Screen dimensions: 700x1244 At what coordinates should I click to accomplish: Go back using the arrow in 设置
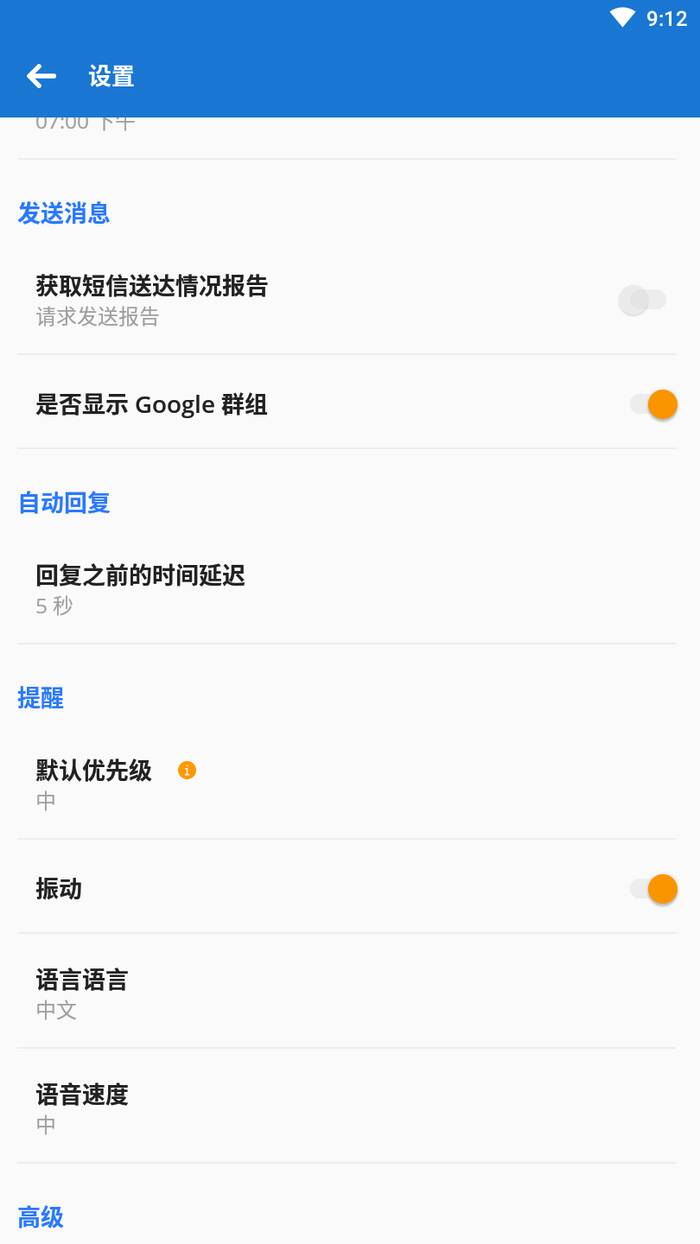(41, 76)
